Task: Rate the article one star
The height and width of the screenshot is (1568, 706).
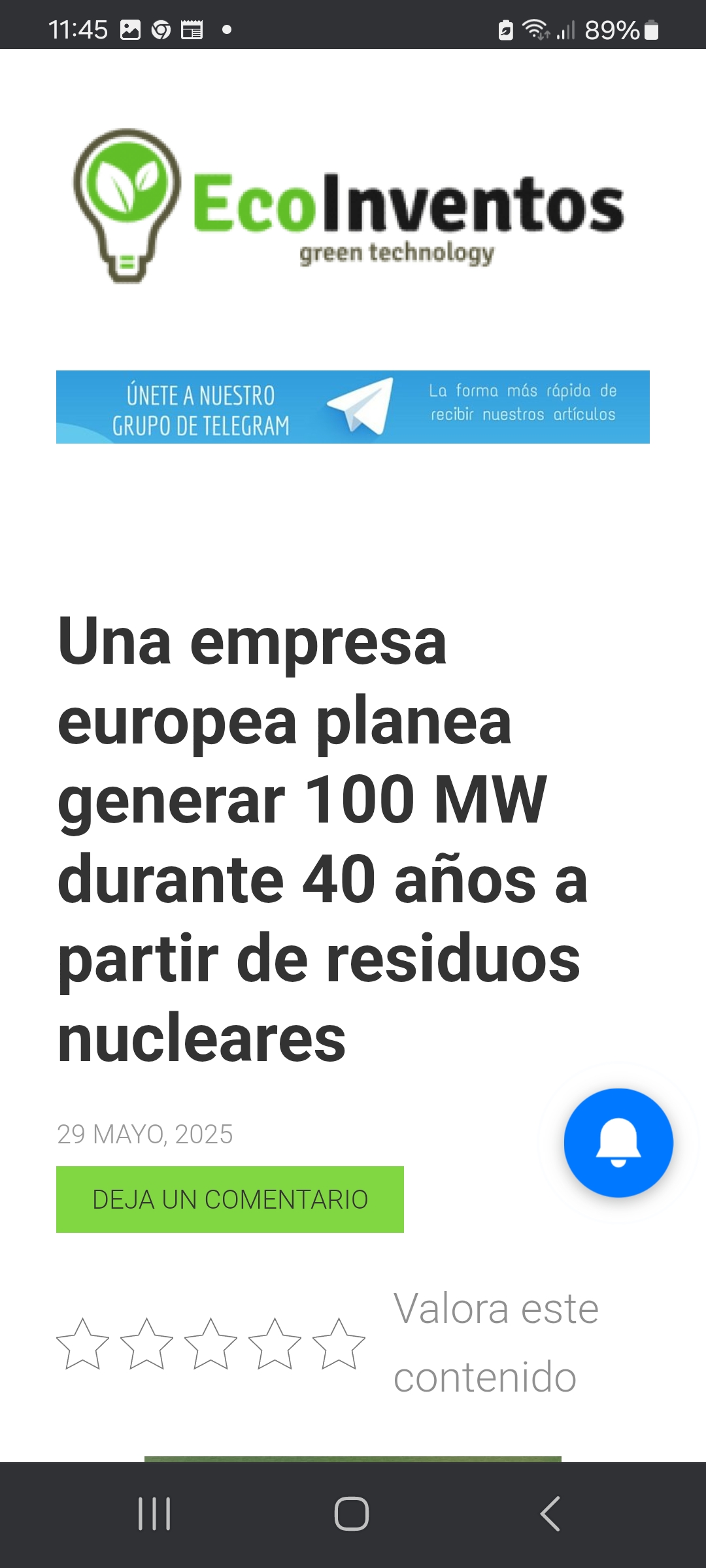Action: (83, 1344)
